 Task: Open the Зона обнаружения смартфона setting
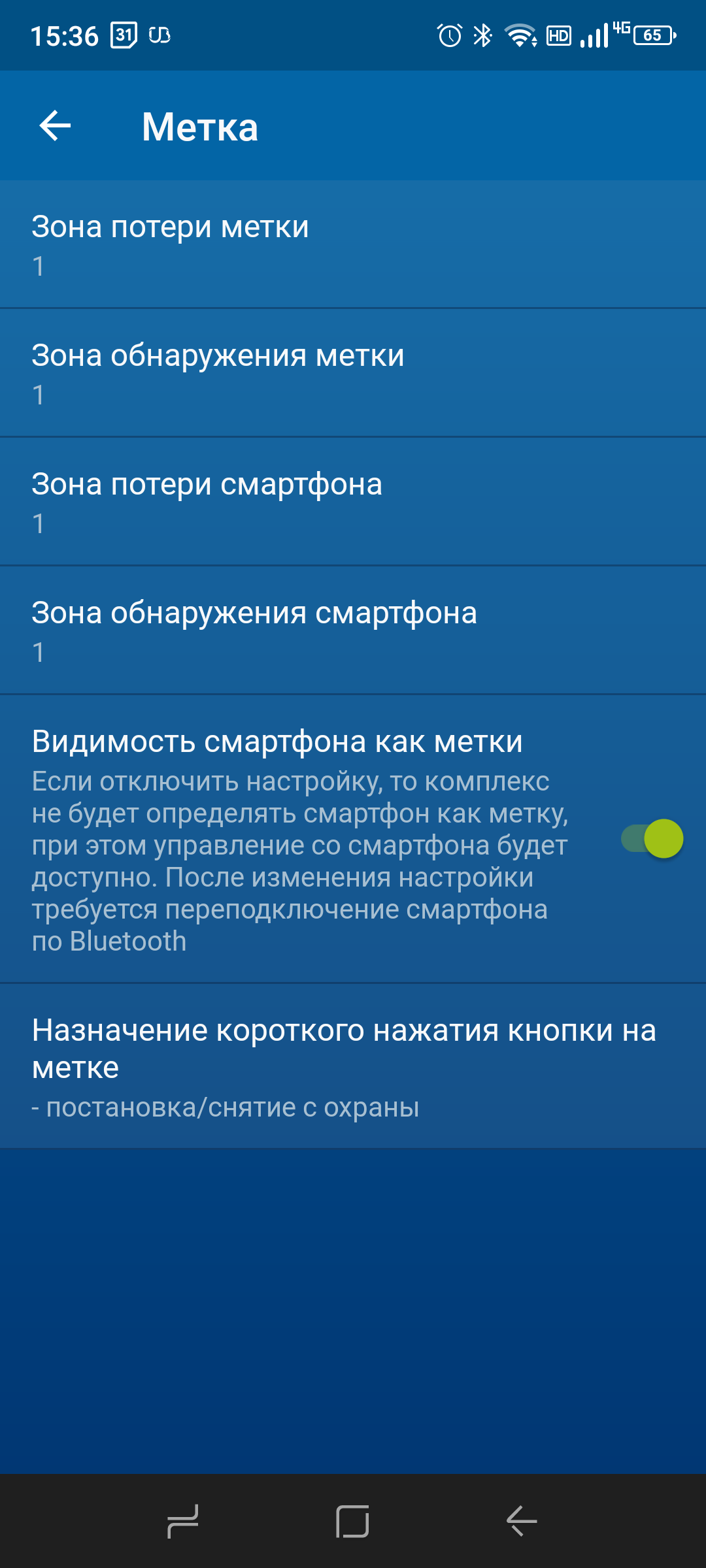(353, 630)
